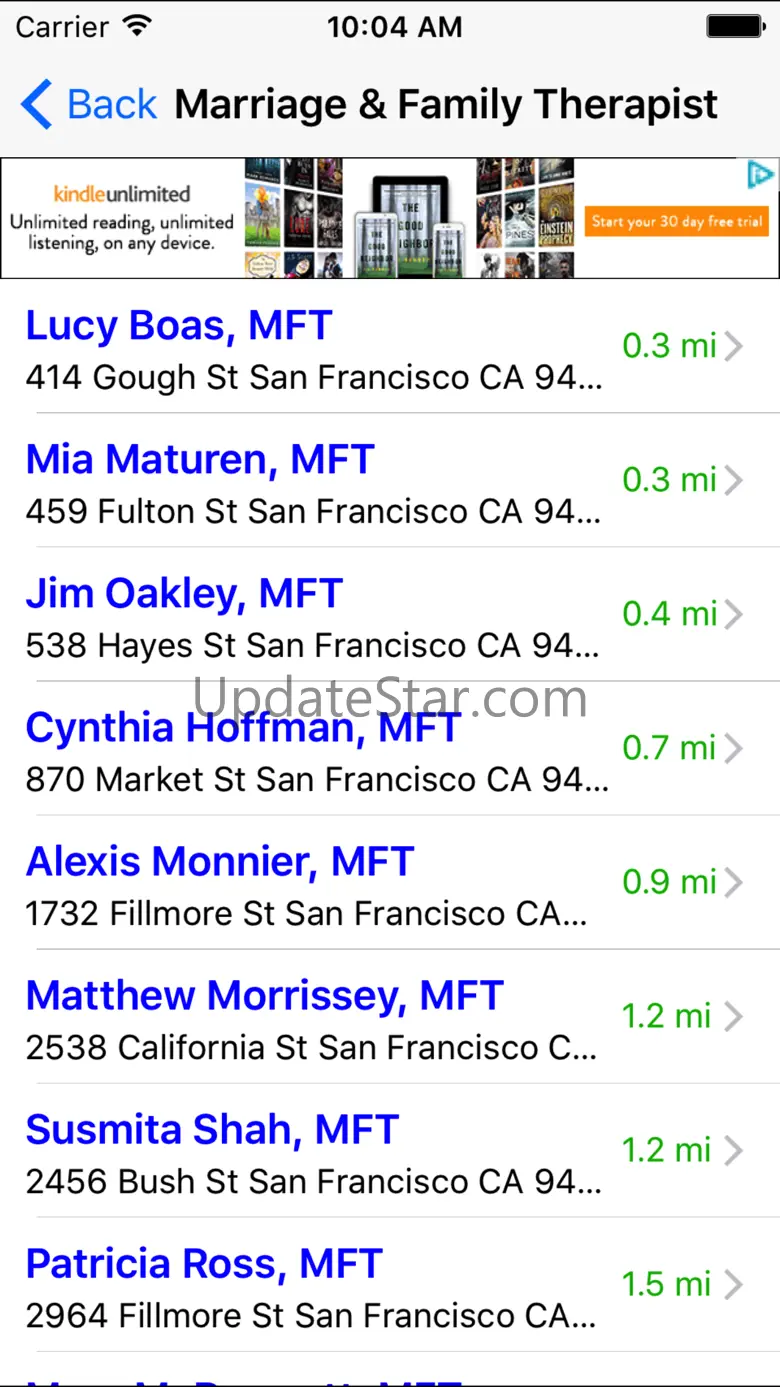This screenshot has height=1387, width=780.
Task: Open Susmita Shah, MFT entry
Action: 380,1151
